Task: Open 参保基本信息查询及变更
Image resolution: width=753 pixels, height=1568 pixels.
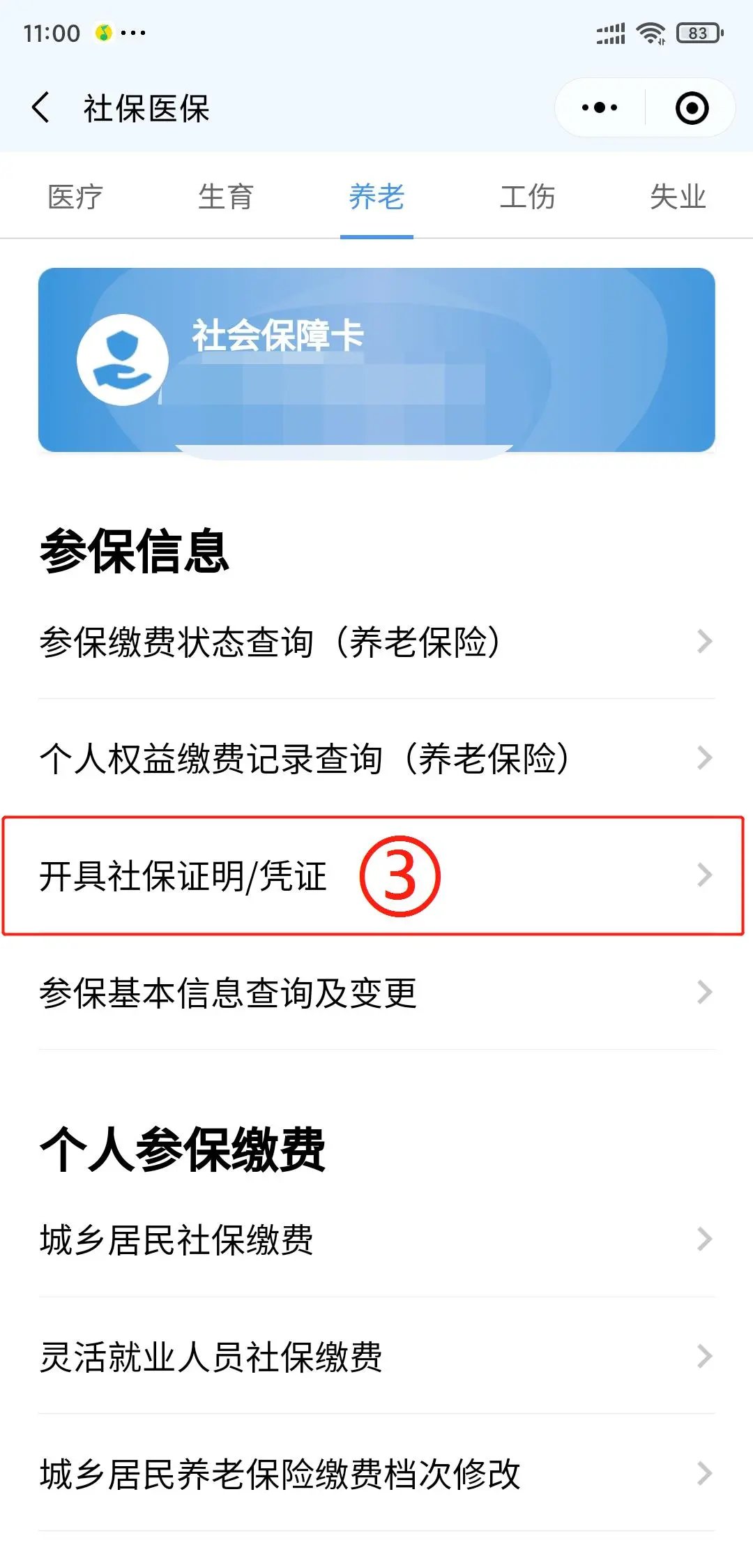Action: (376, 993)
